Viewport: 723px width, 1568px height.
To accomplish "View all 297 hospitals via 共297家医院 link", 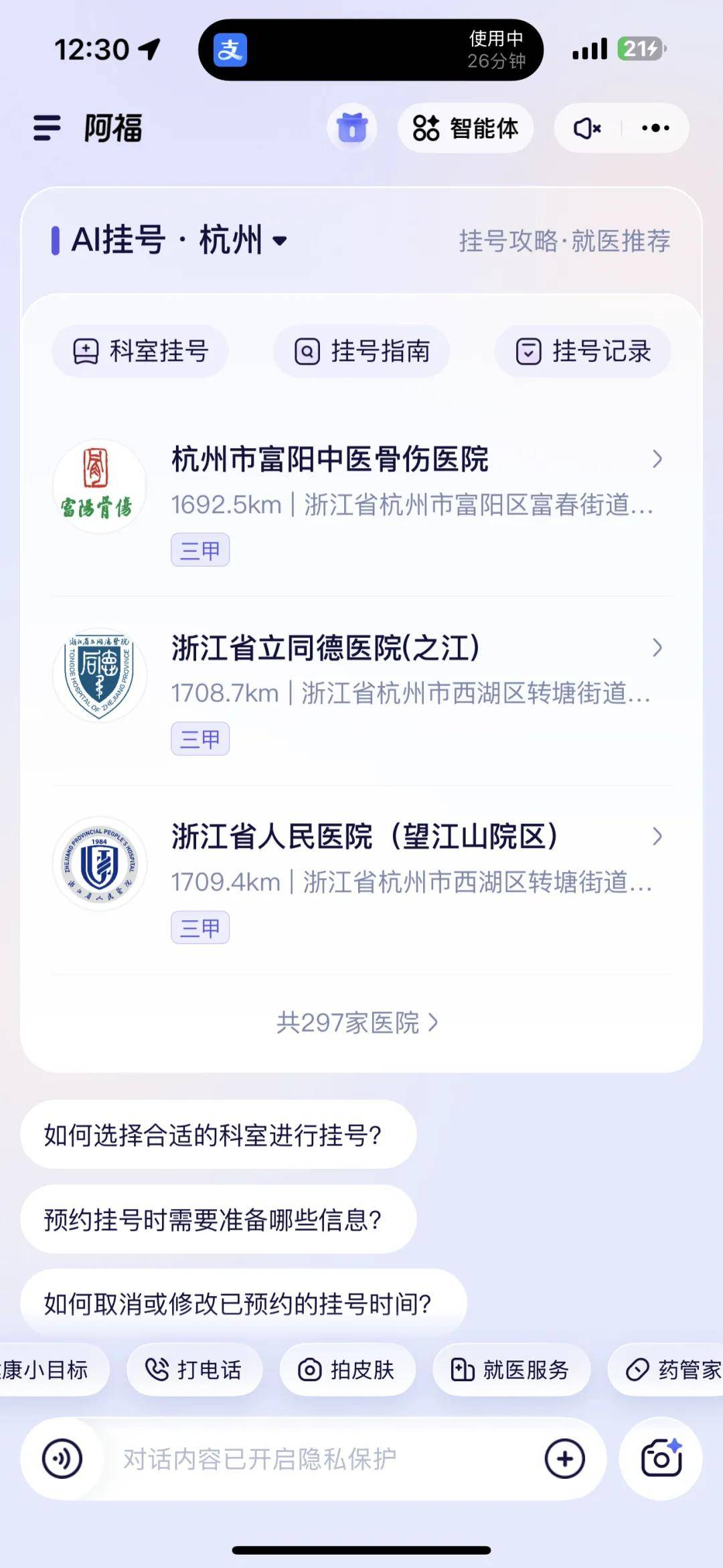I will tap(360, 1023).
